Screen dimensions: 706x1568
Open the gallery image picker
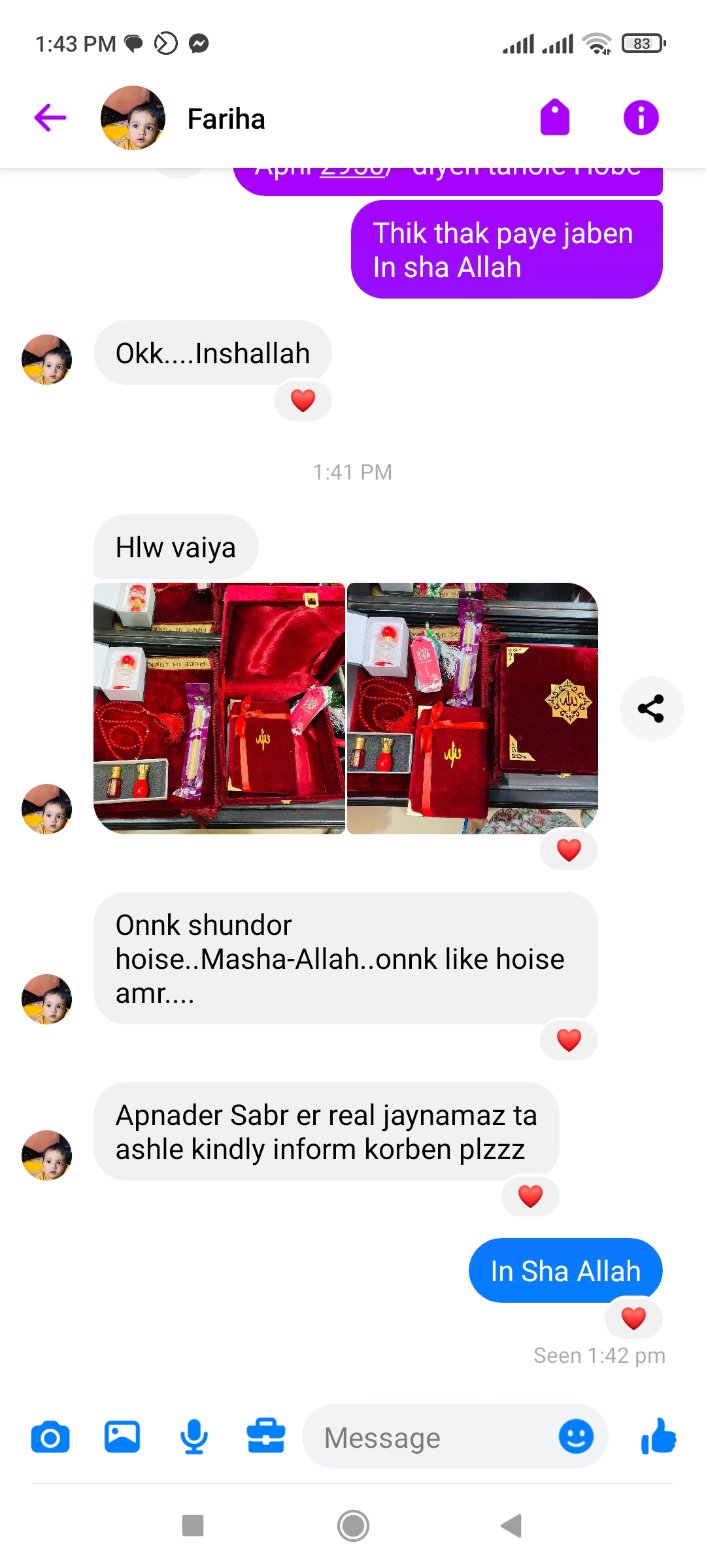pos(122,1437)
